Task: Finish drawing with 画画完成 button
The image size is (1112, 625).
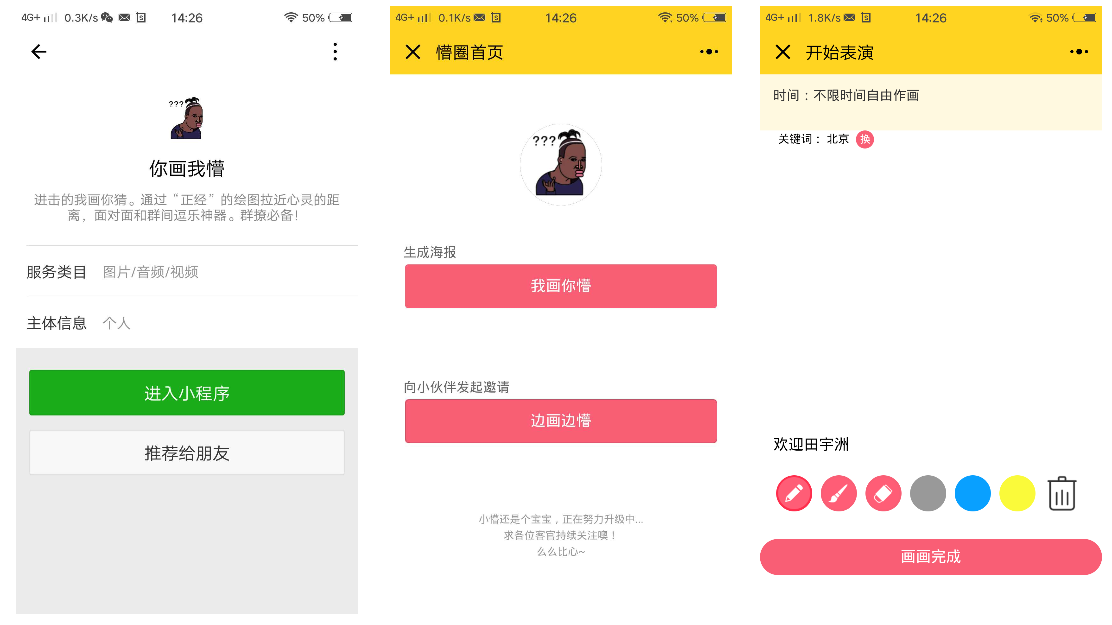Action: 931,557
